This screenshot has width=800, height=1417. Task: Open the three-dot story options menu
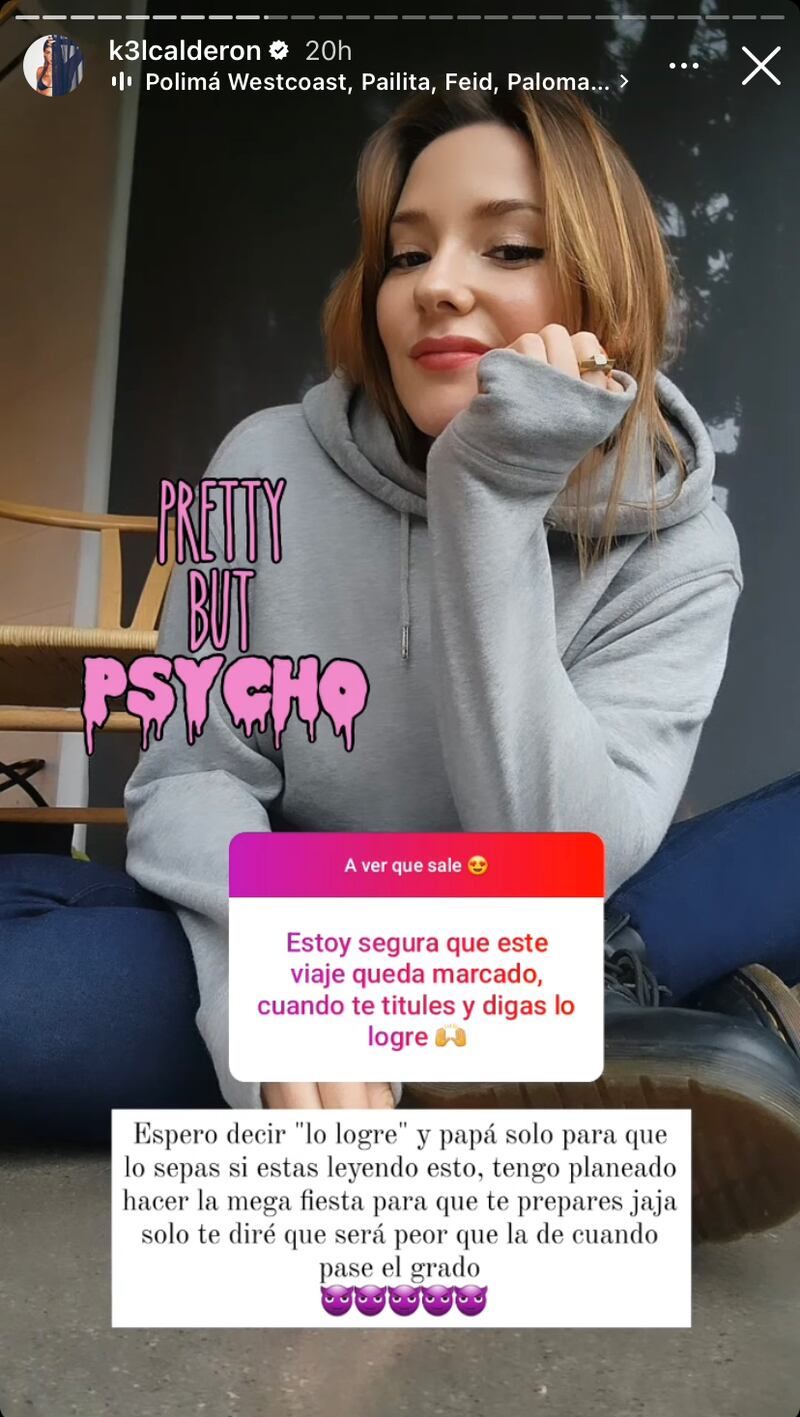pos(684,66)
